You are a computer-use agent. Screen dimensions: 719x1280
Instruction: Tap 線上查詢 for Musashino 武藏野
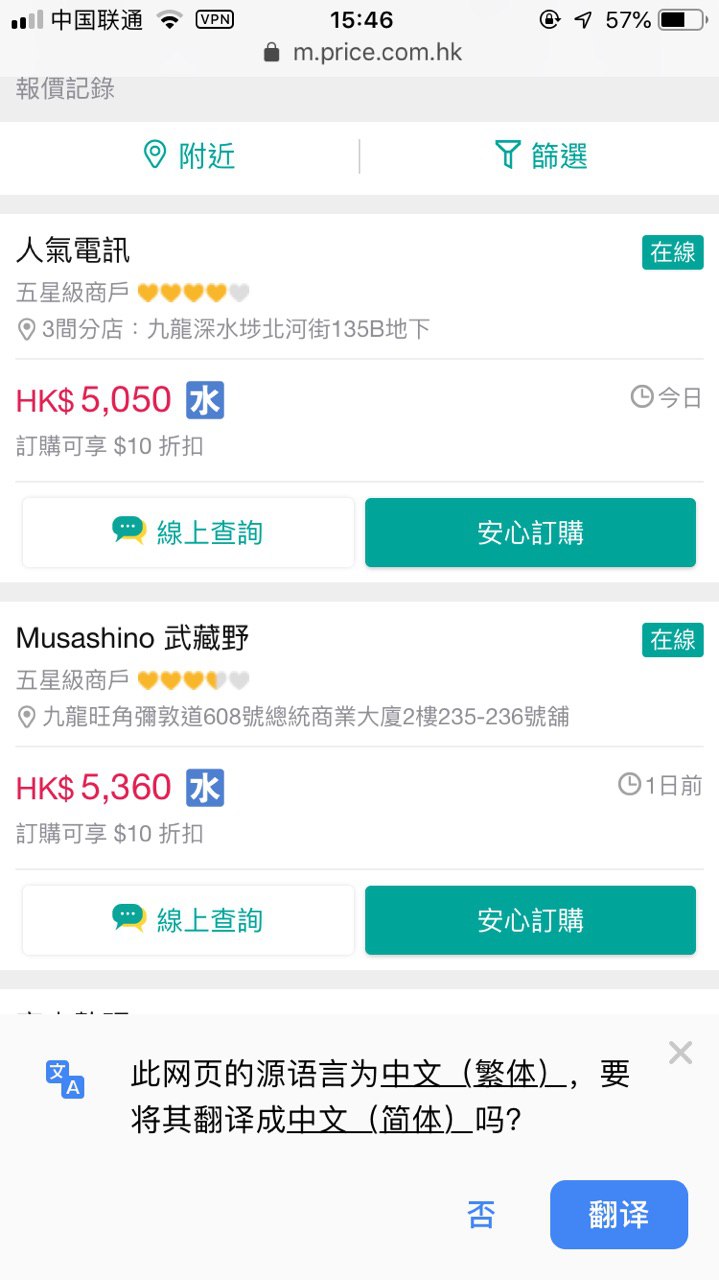pos(188,920)
